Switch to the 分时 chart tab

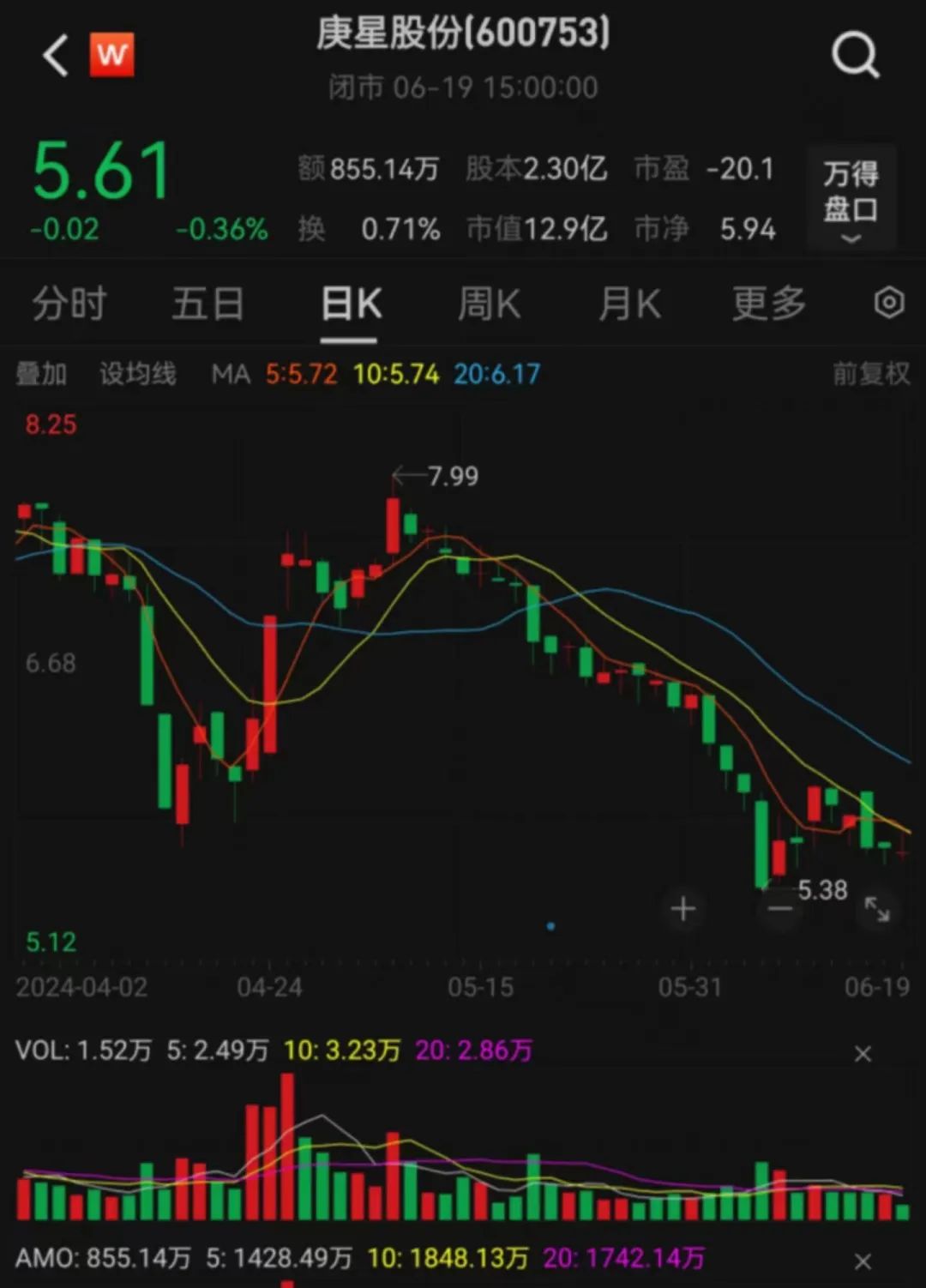(69, 304)
